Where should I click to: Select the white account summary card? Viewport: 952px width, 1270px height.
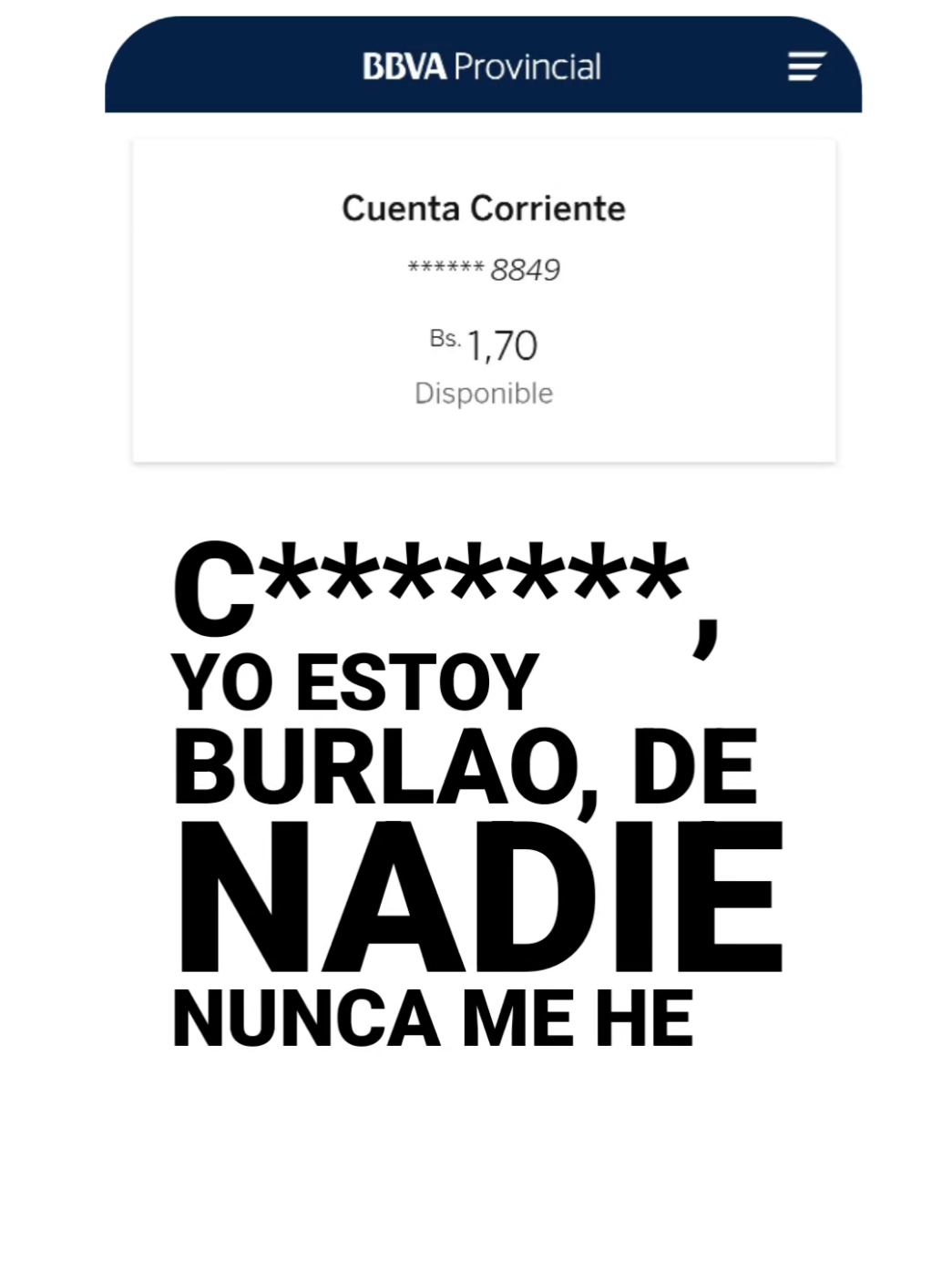coord(483,300)
